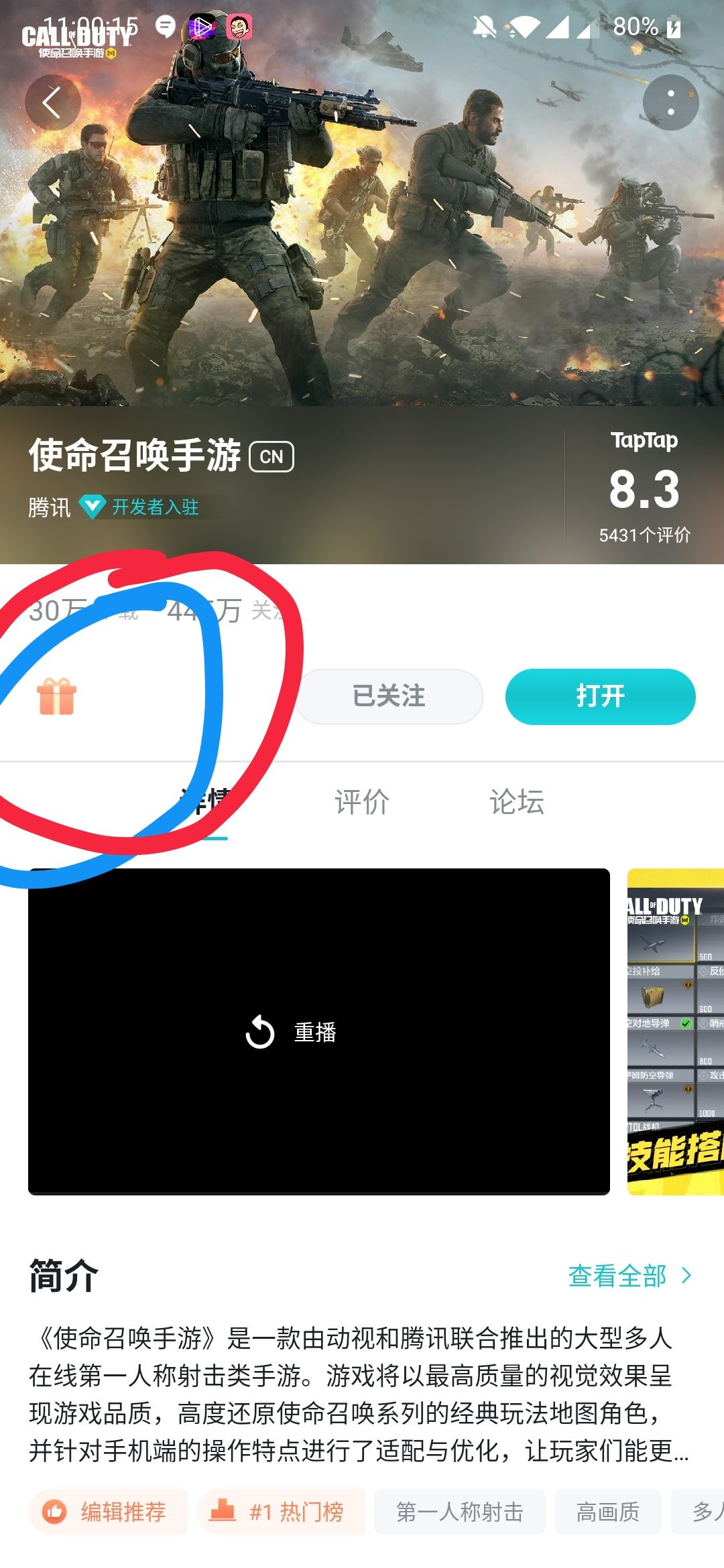Open the TapTap 8.3 rating section

click(644, 488)
